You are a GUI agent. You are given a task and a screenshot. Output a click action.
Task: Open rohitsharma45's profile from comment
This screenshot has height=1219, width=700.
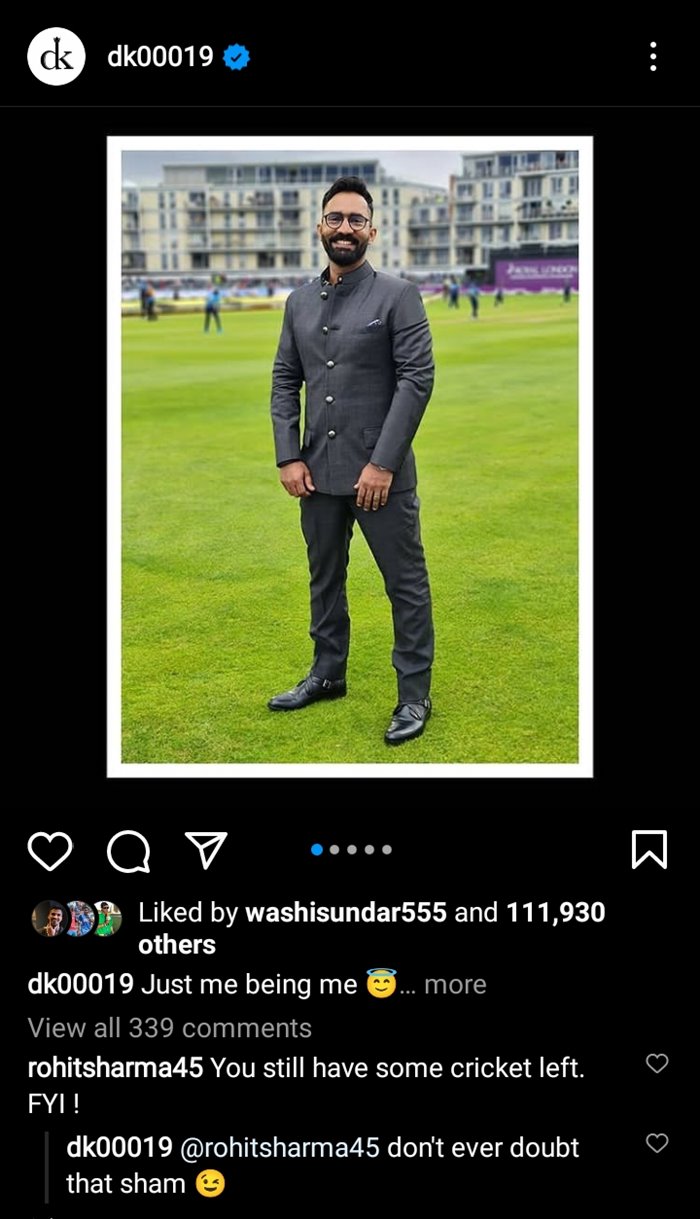click(115, 1067)
